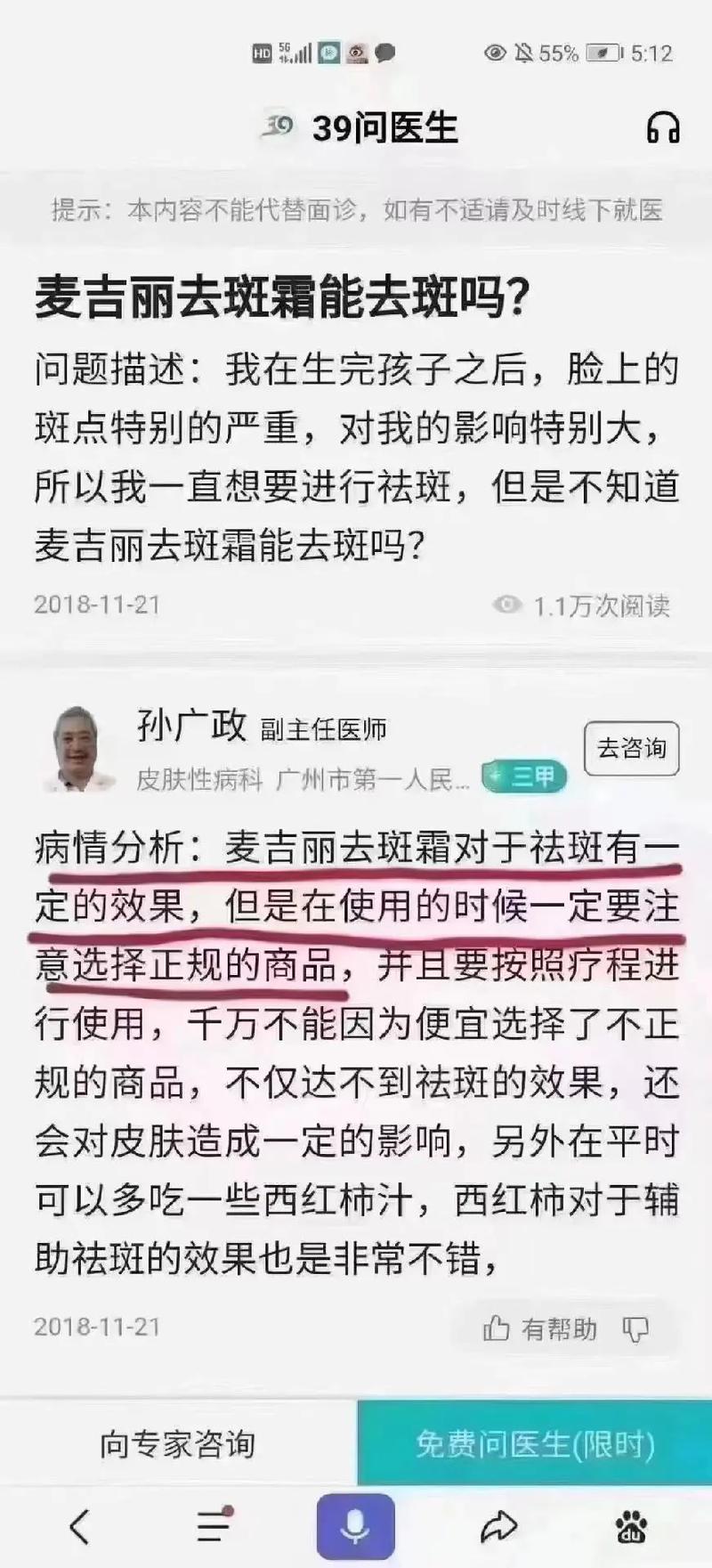Open customer service headphone icon
This screenshot has height=1568, width=712.
point(662,128)
